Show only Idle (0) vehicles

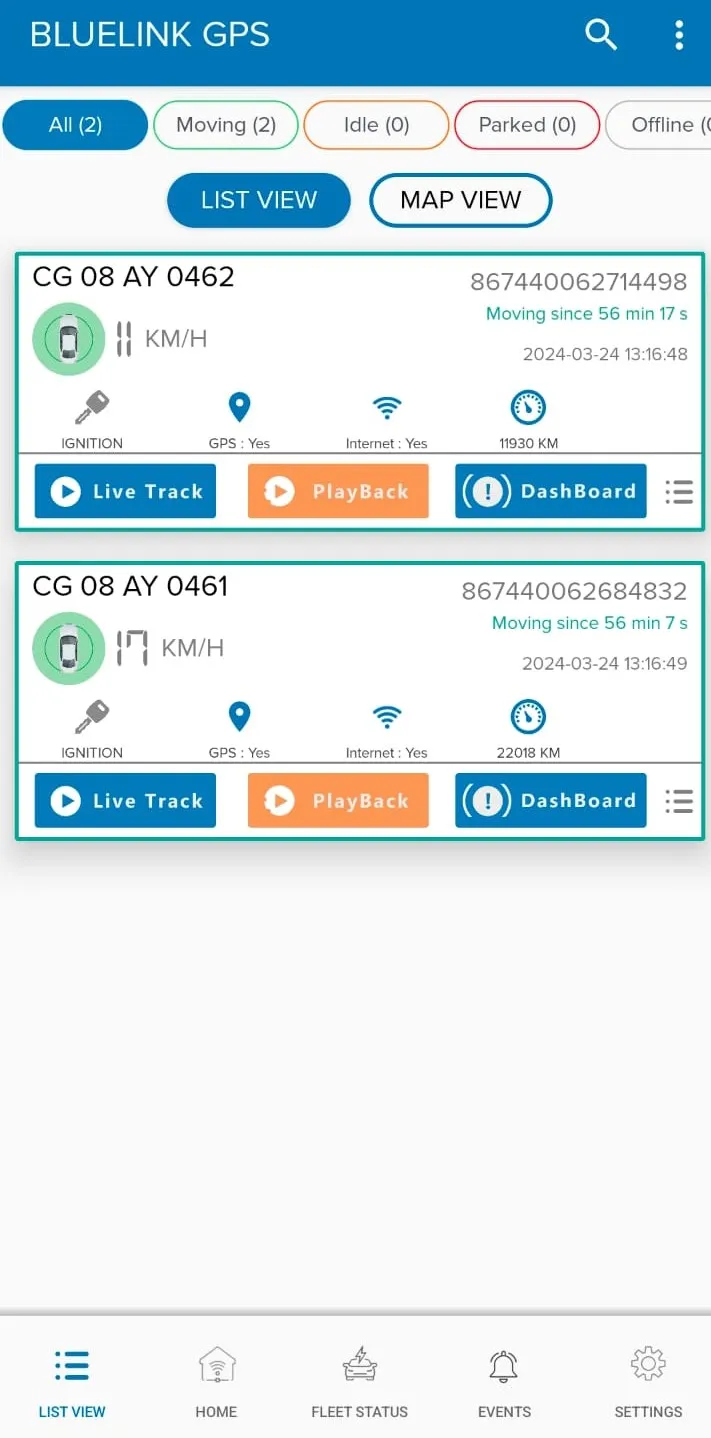[376, 125]
